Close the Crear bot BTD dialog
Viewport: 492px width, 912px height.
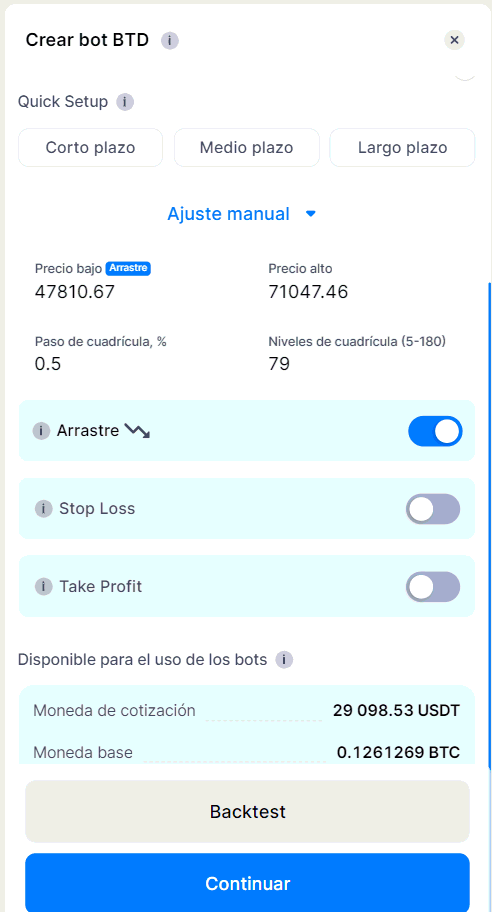[x=454, y=40]
